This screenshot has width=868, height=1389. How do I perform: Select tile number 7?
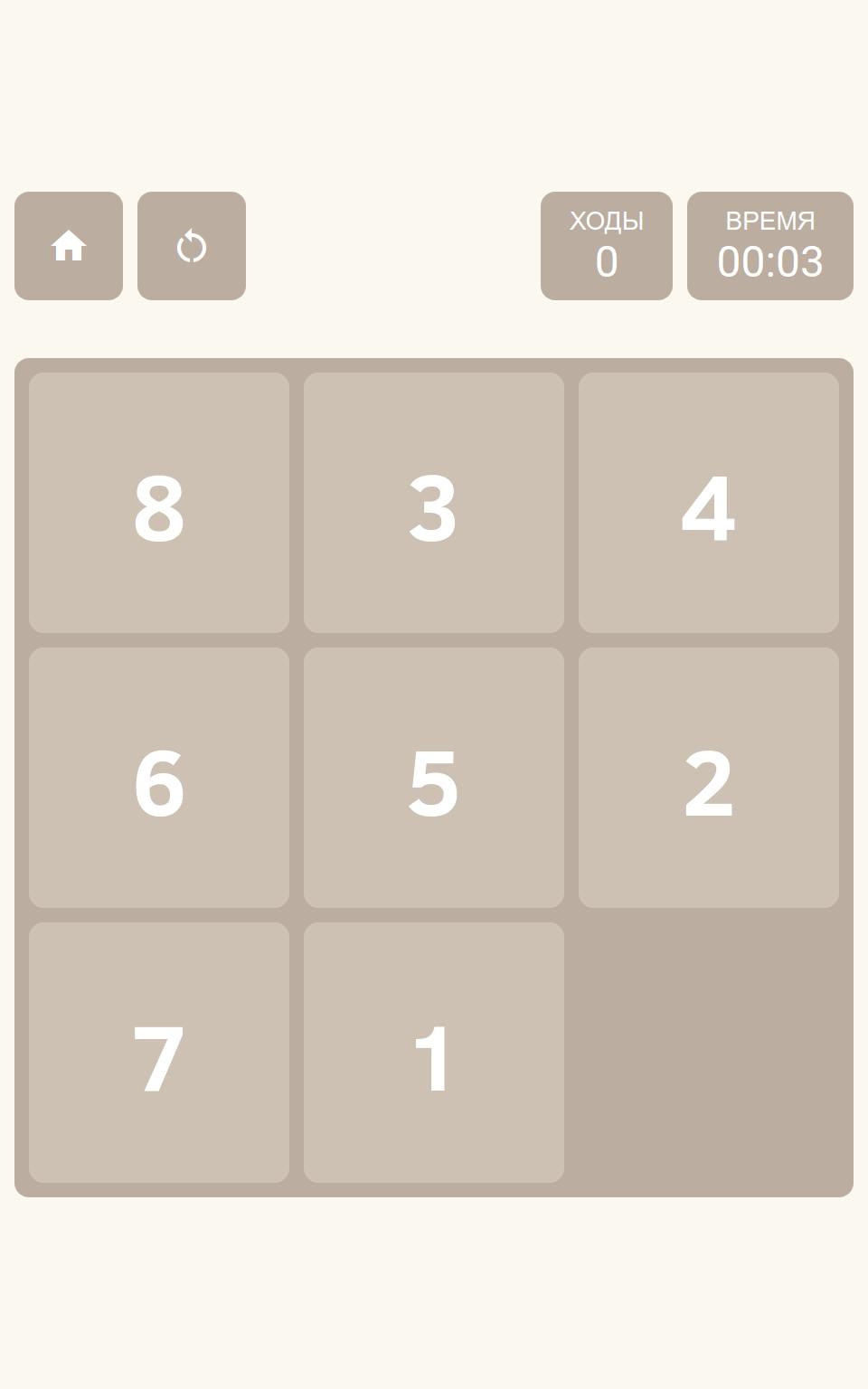pos(159,1053)
